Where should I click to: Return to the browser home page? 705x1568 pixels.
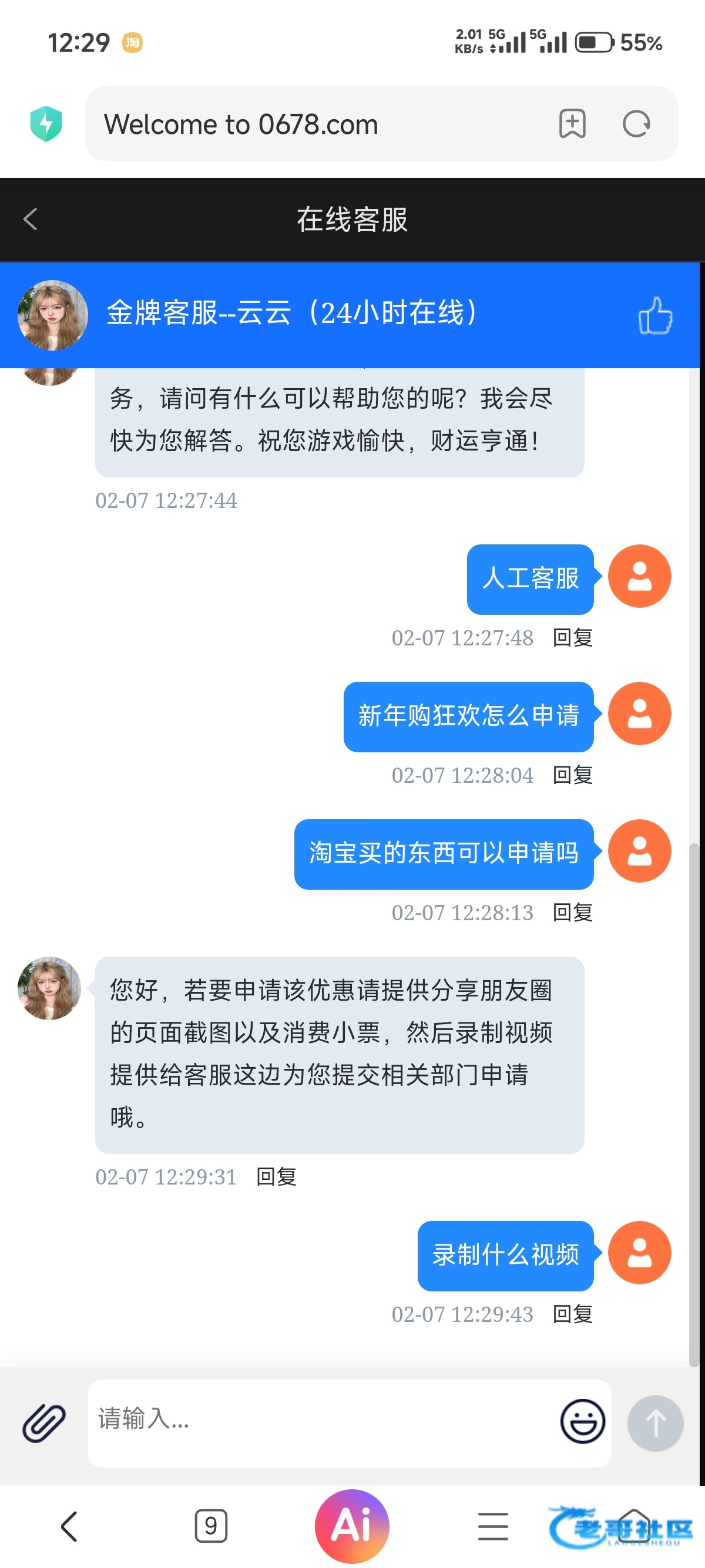coord(634,1526)
